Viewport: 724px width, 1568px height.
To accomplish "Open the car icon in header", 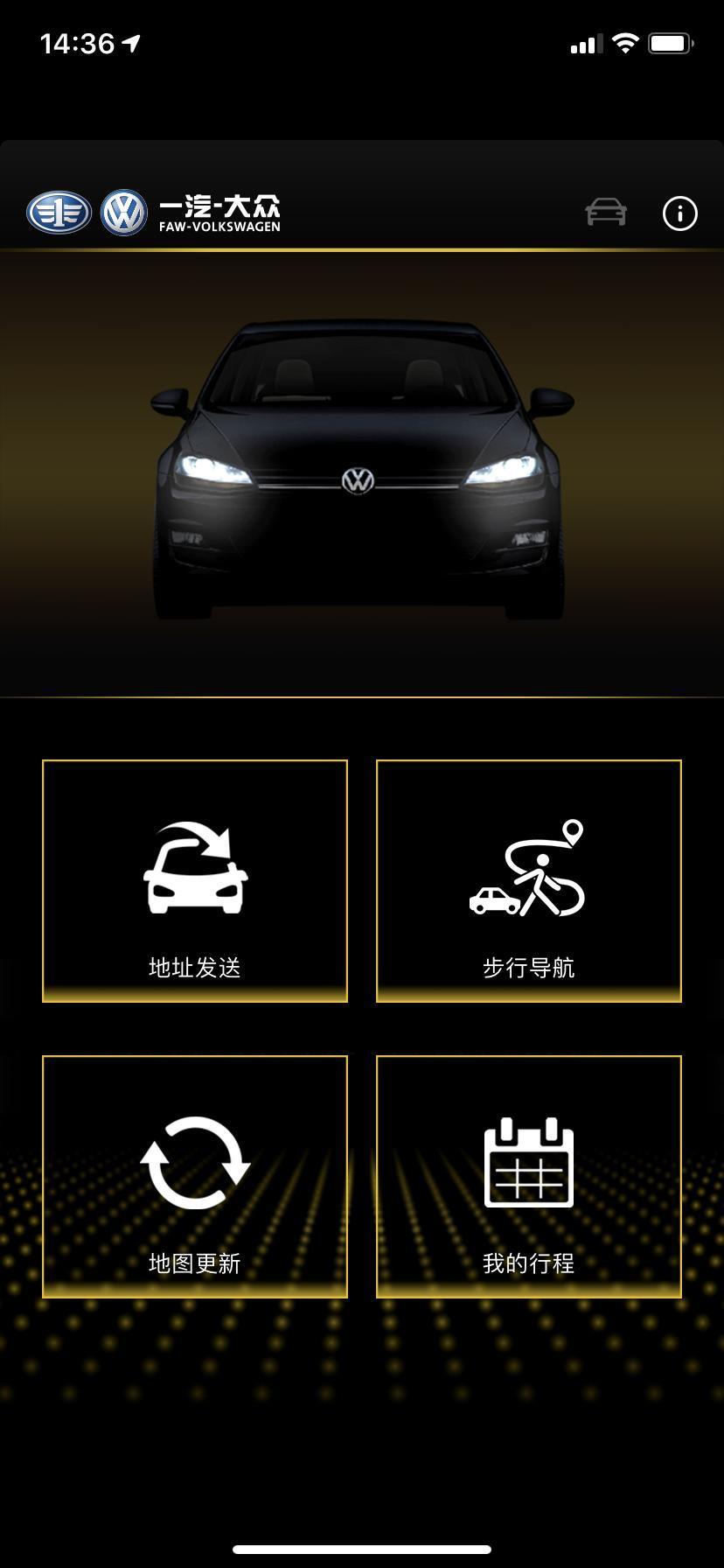I will [x=606, y=213].
